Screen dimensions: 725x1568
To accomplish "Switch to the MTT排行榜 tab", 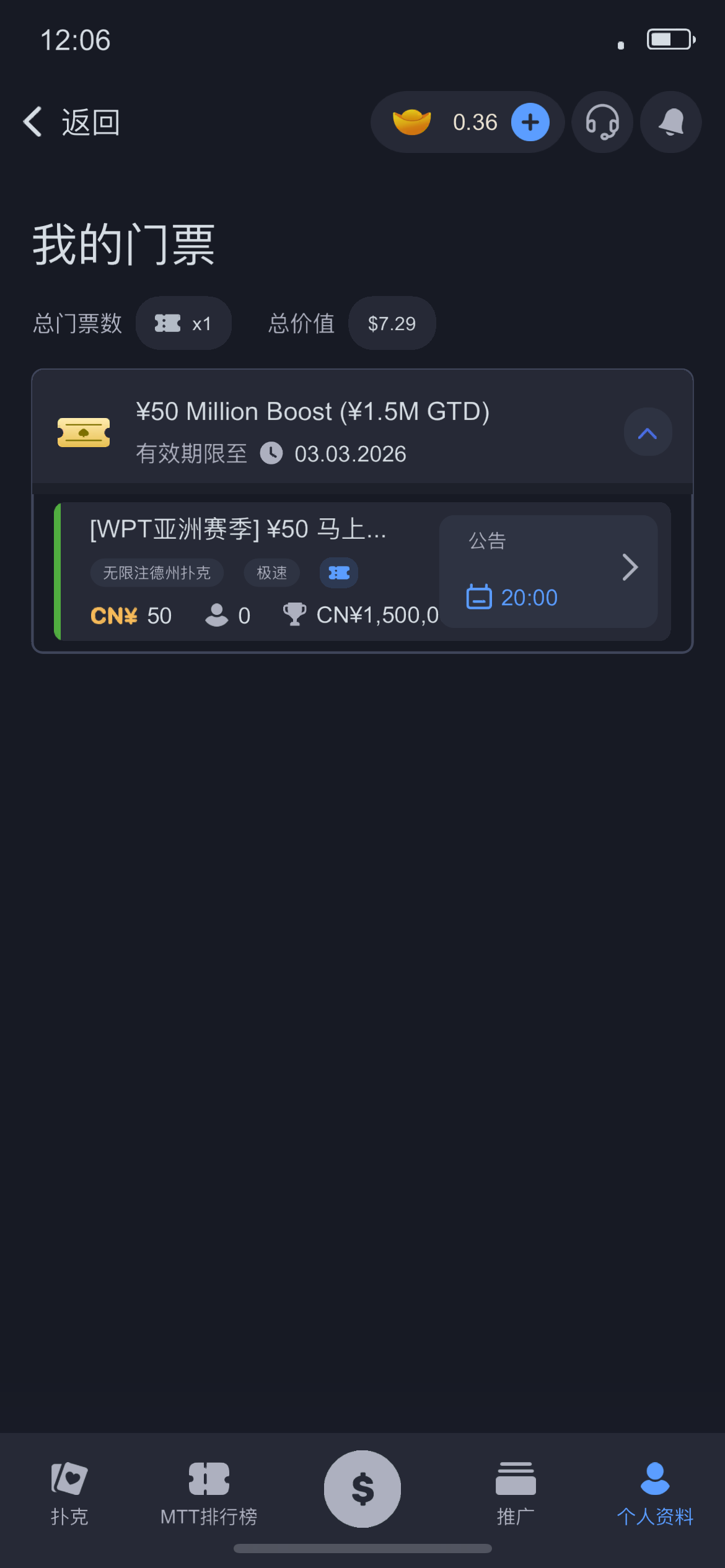I will 209,1493.
